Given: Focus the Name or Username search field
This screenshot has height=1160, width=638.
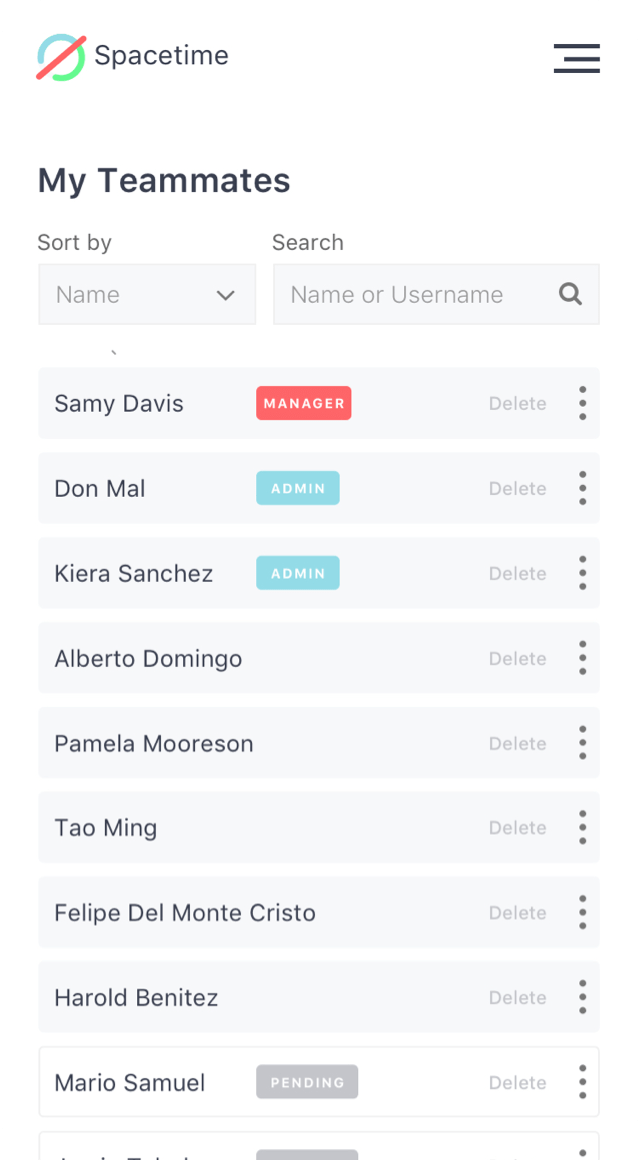Looking at the screenshot, I should point(437,294).
